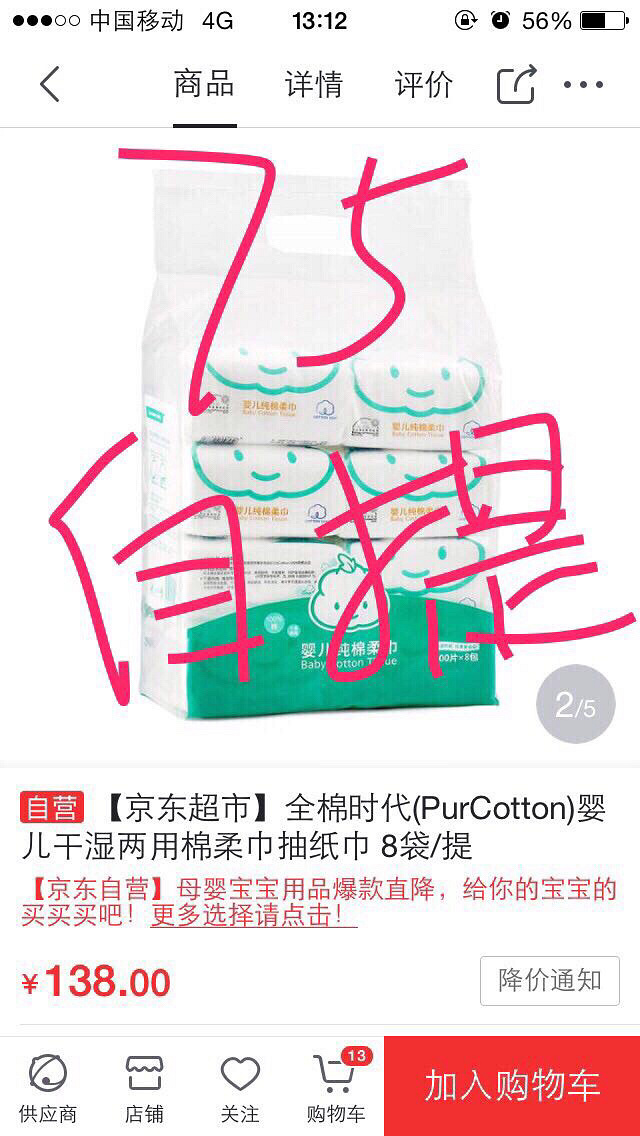
Task: Enable 降价通知 price drop alert
Action: 550,980
